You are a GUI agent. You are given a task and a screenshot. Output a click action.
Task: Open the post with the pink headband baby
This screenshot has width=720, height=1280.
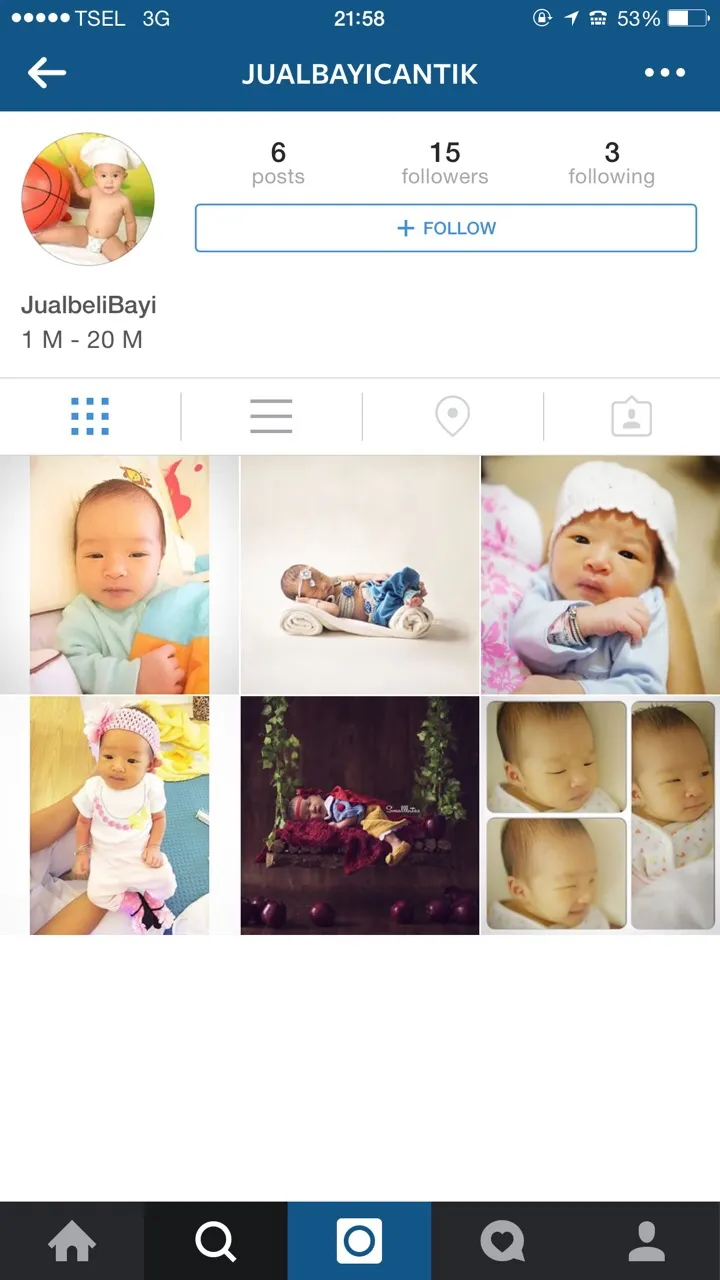point(119,816)
